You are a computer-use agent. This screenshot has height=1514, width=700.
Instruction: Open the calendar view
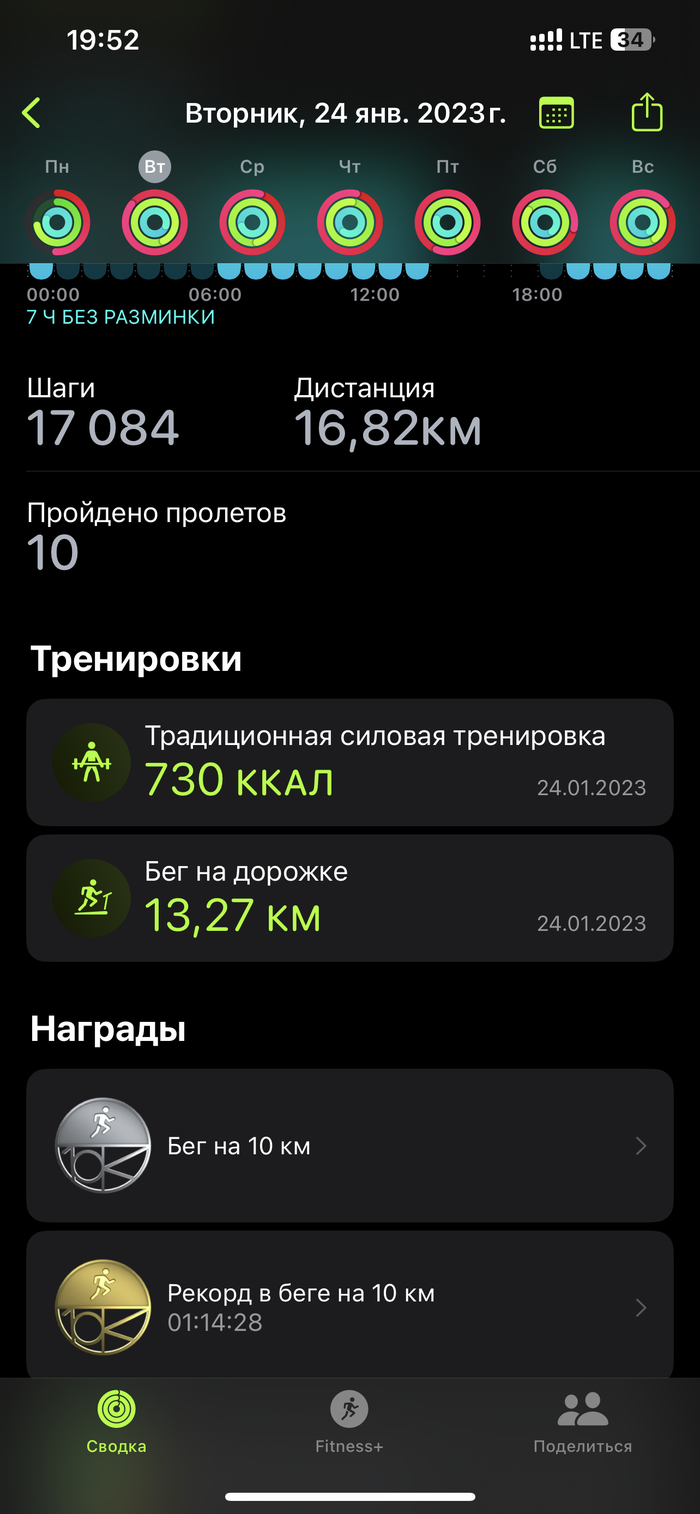[x=556, y=113]
